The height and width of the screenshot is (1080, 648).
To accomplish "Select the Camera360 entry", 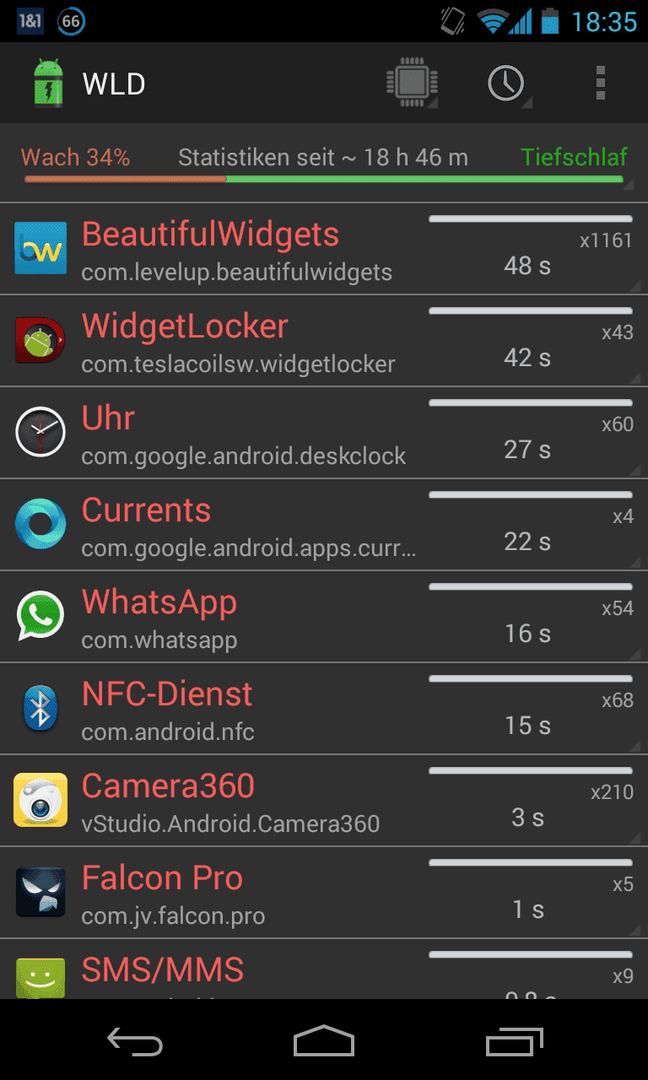I will [x=324, y=800].
